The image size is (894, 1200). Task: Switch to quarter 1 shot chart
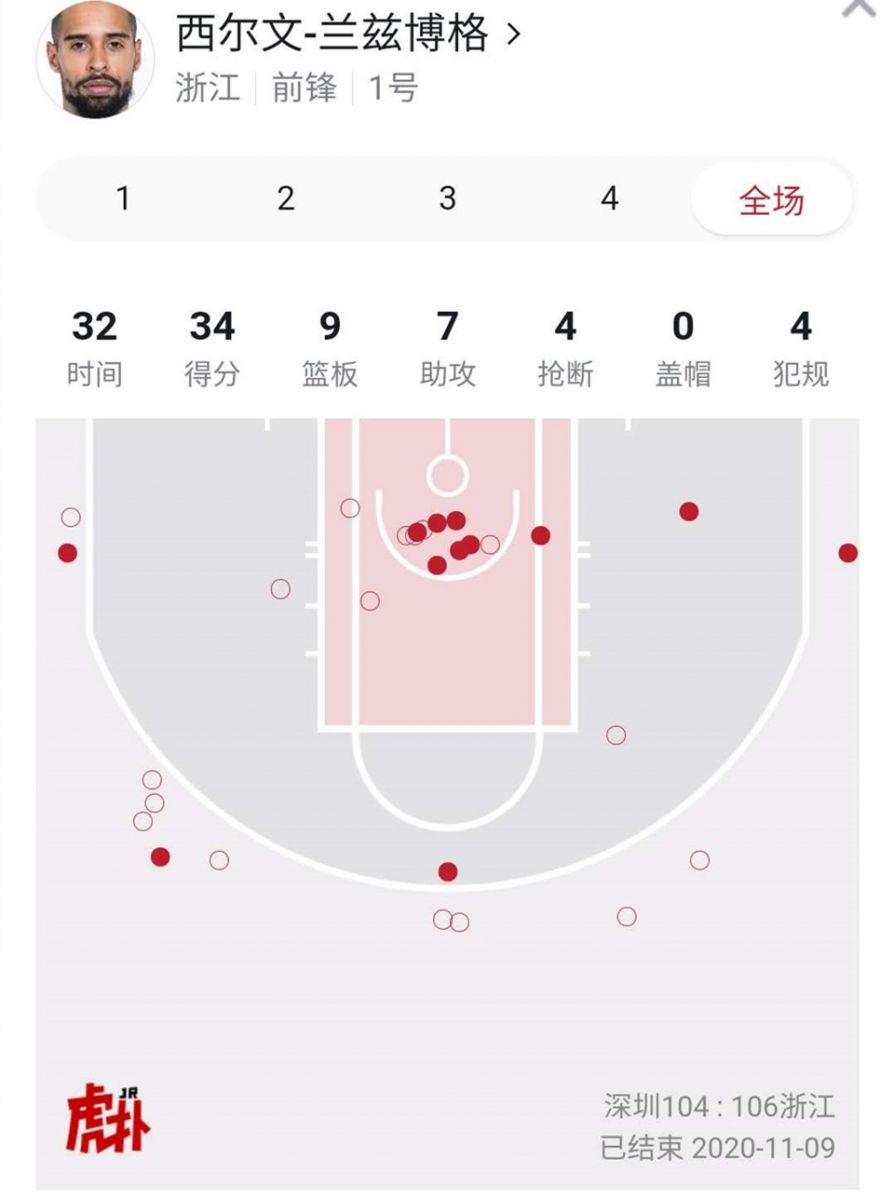click(x=123, y=198)
